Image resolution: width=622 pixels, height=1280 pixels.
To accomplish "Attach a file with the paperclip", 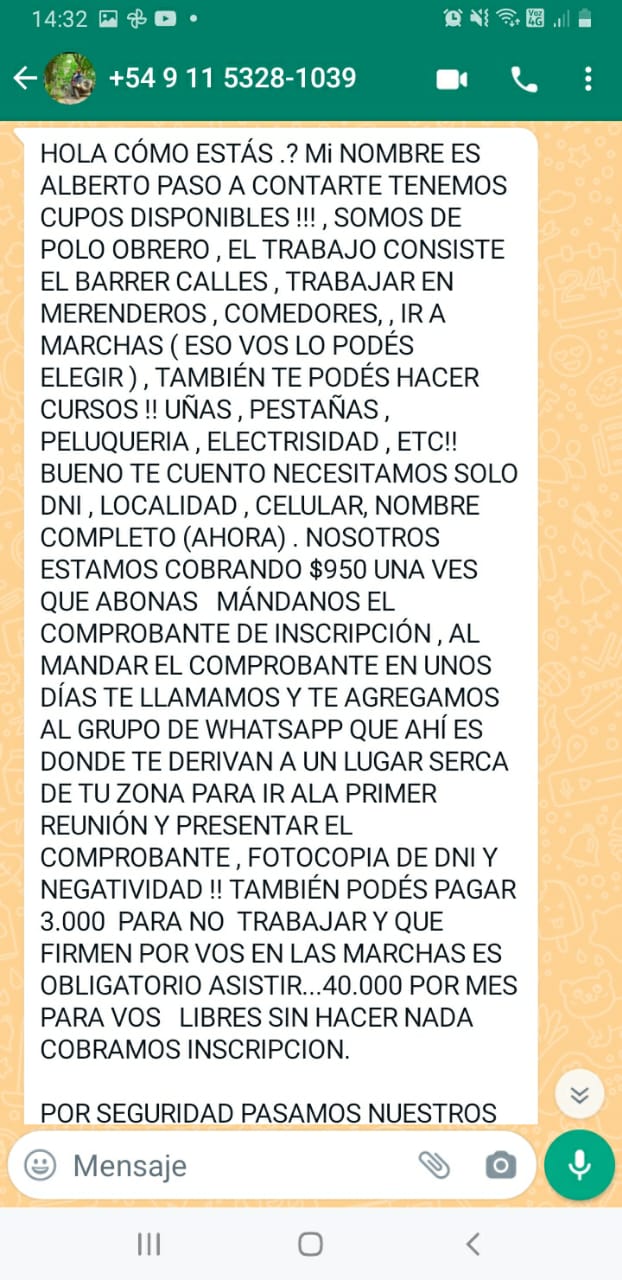I will [x=433, y=1165].
